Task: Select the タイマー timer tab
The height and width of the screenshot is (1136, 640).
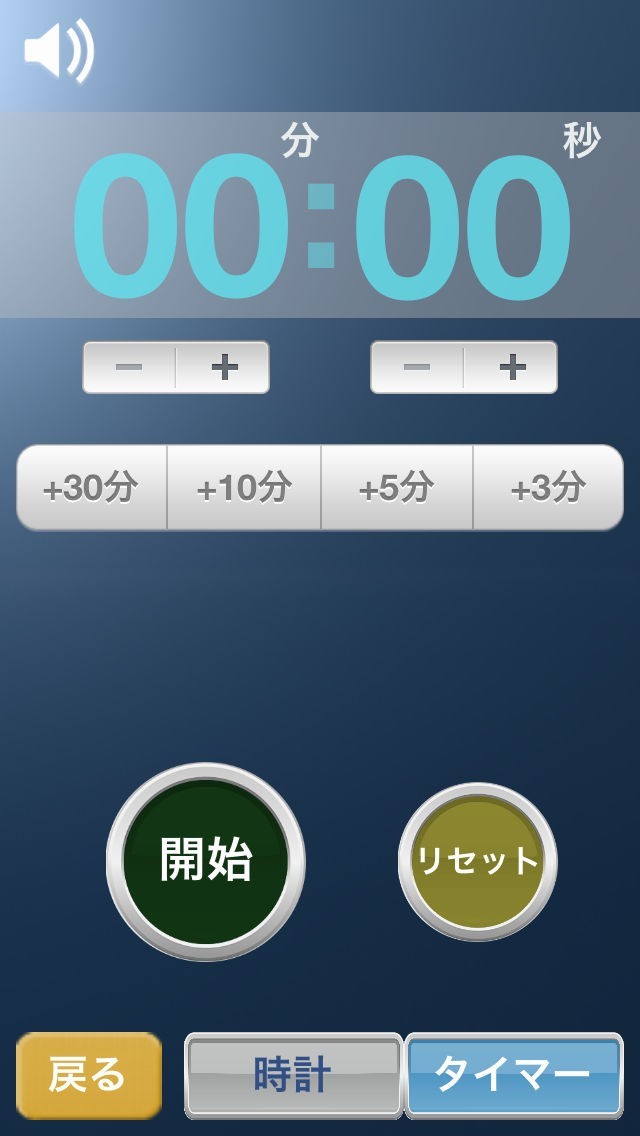Action: [x=513, y=1076]
